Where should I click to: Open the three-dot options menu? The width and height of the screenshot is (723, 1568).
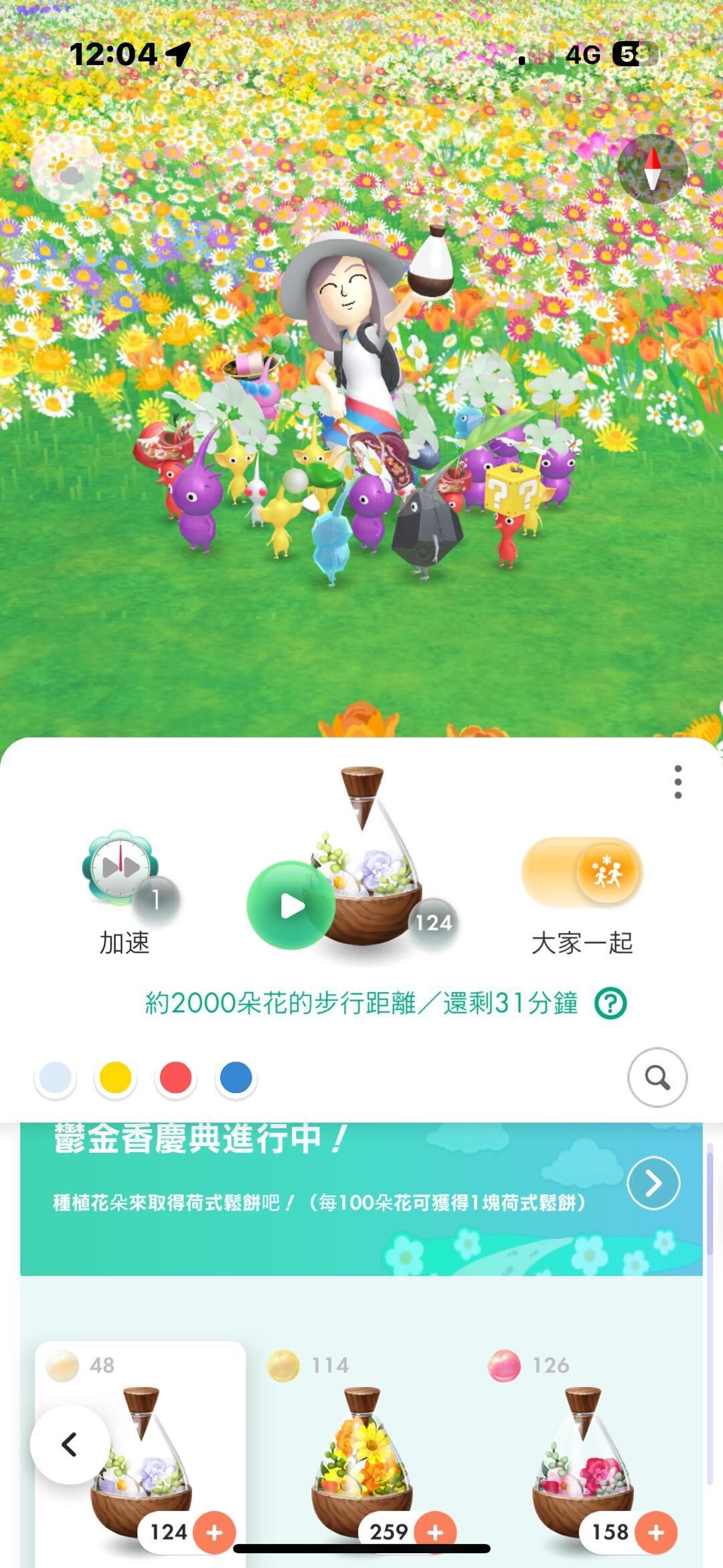(678, 783)
